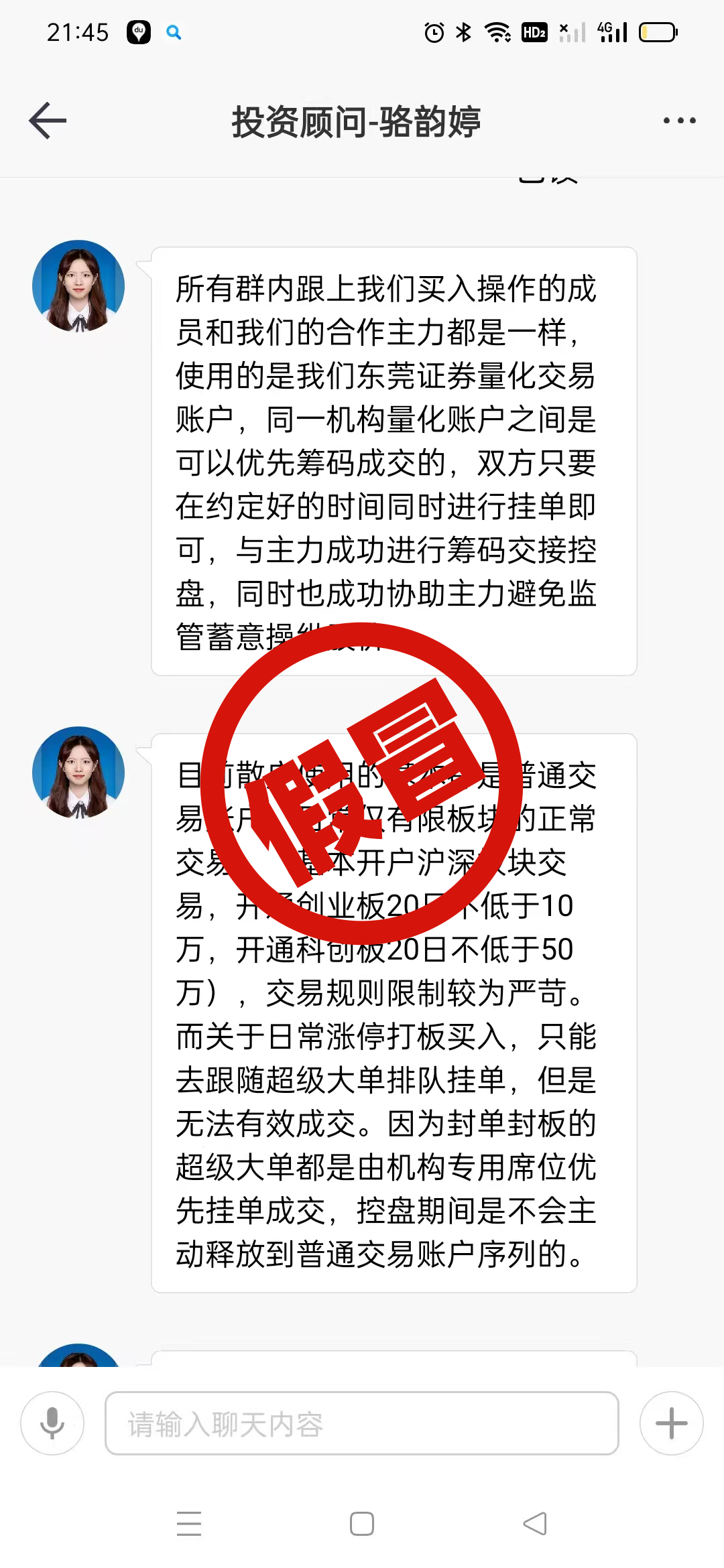The width and height of the screenshot is (724, 1568).
Task: Switch to voice input with the microphone
Action: [x=52, y=1423]
